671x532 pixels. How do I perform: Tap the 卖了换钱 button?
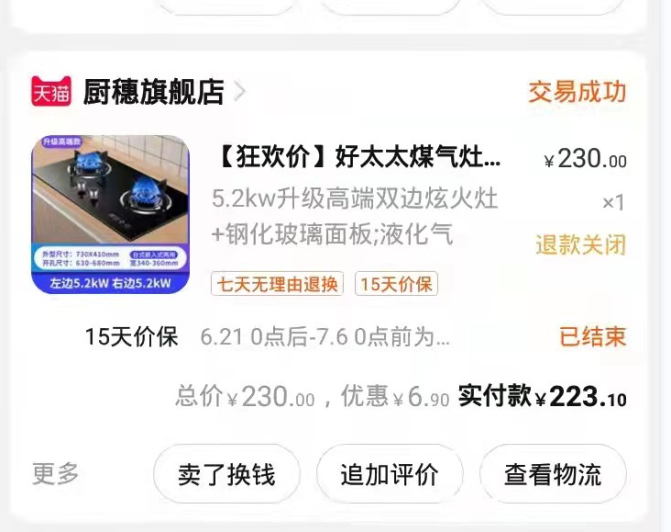pyautogui.click(x=227, y=474)
